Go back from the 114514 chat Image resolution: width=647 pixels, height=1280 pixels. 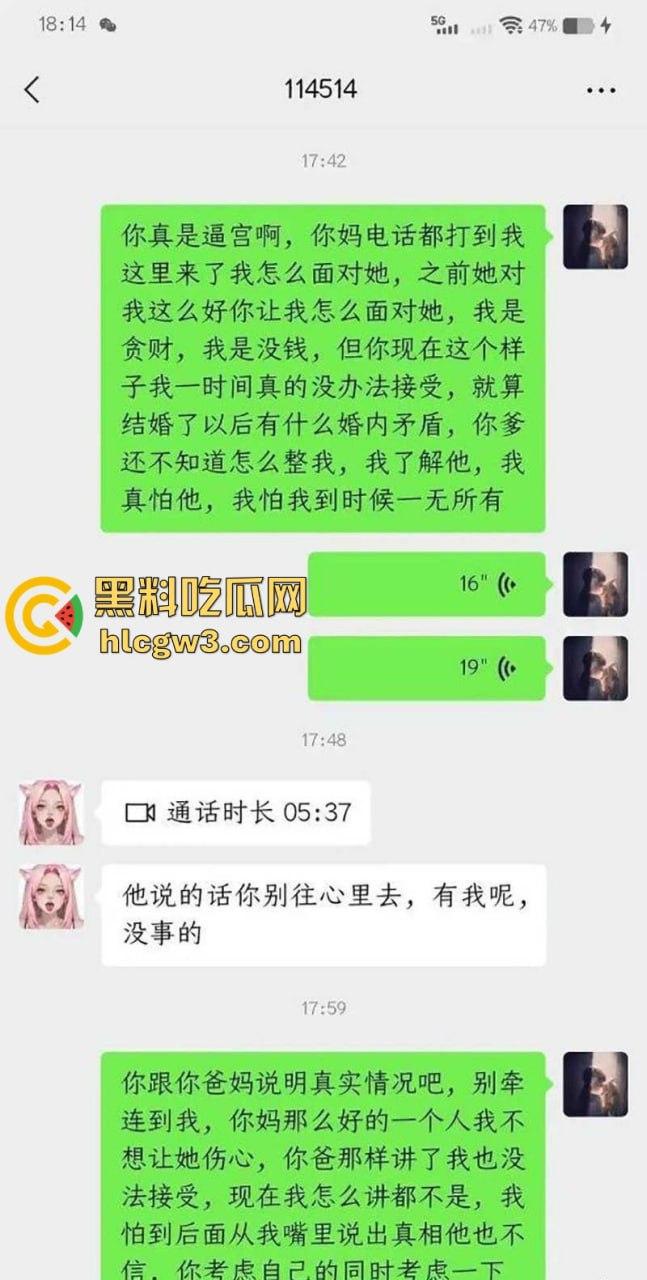pyautogui.click(x=32, y=89)
